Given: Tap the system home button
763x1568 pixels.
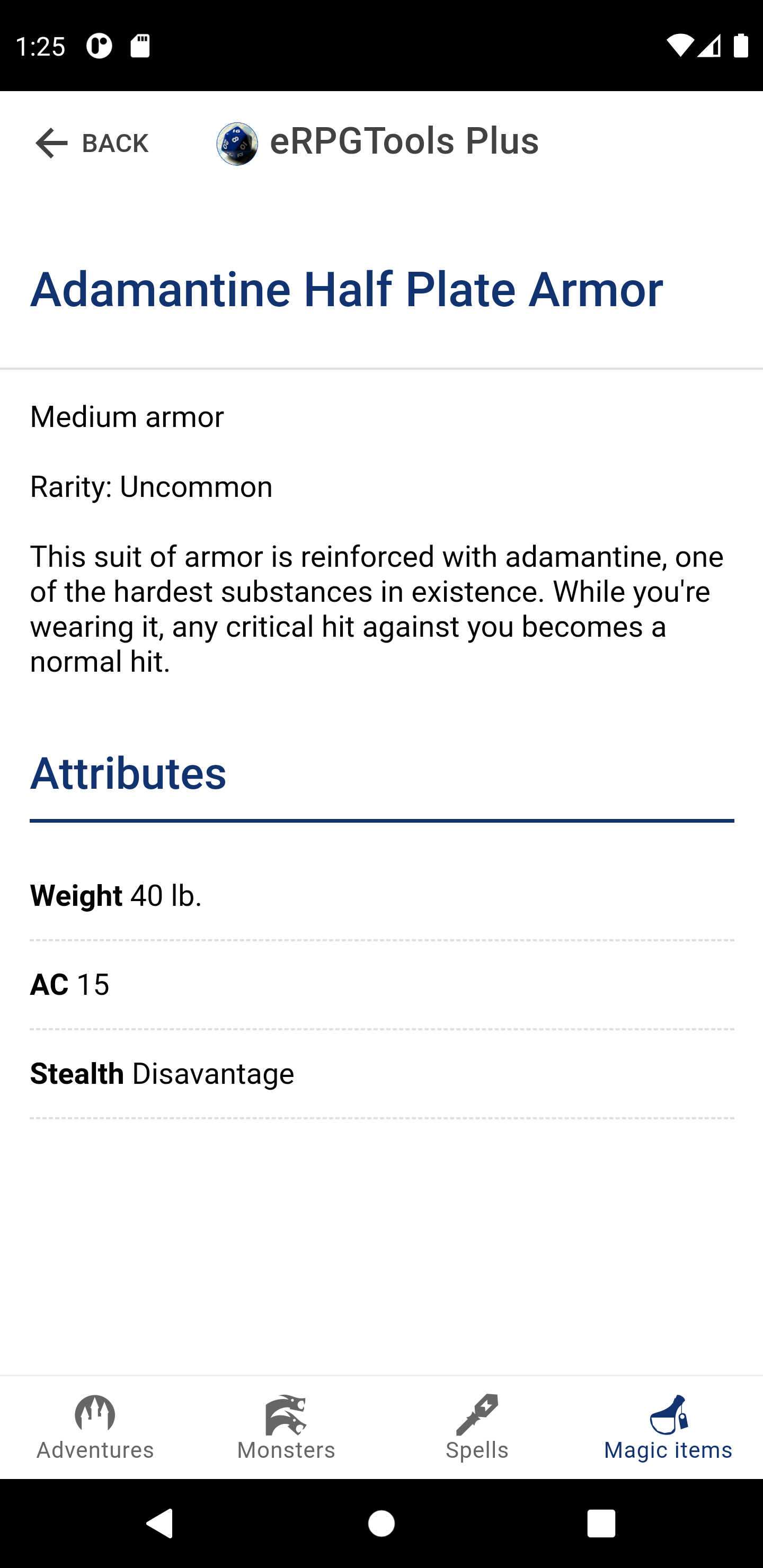Looking at the screenshot, I should coord(382,1524).
